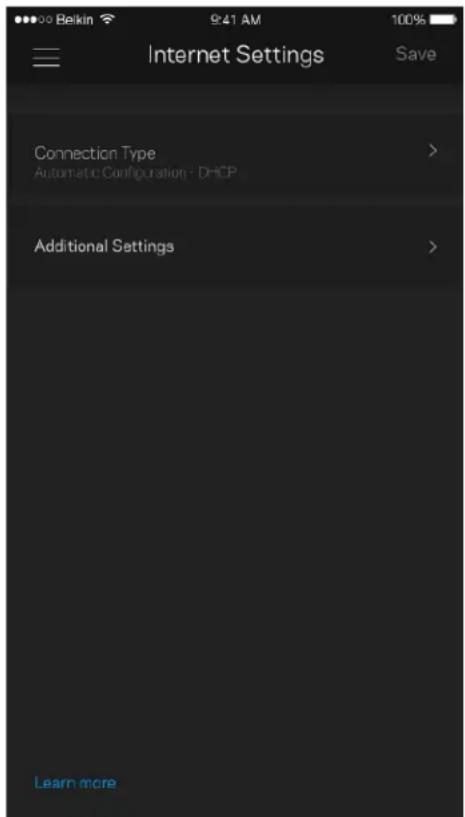Screen dimensions: 465x817
Task: Follow the Learn more link
Action: (x=75, y=782)
